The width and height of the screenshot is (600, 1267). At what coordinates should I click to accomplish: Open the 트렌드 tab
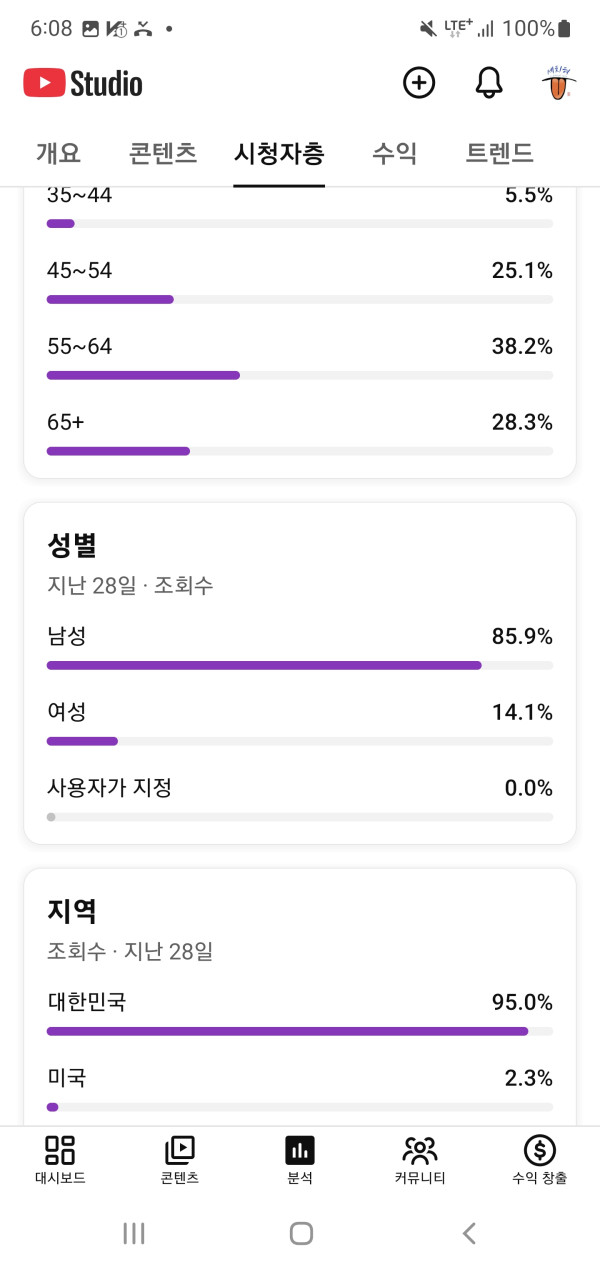(499, 153)
